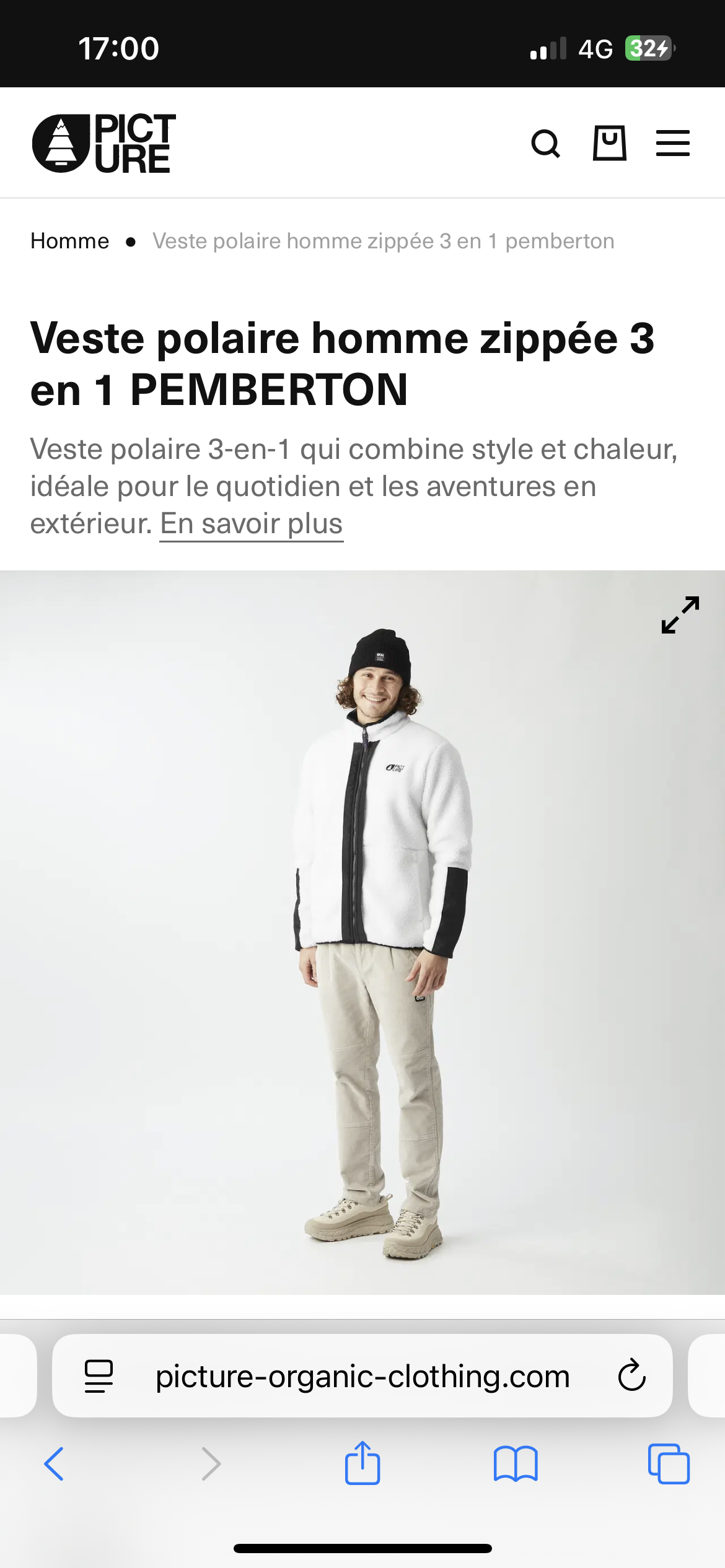Open Safari bookmarks

(516, 1464)
